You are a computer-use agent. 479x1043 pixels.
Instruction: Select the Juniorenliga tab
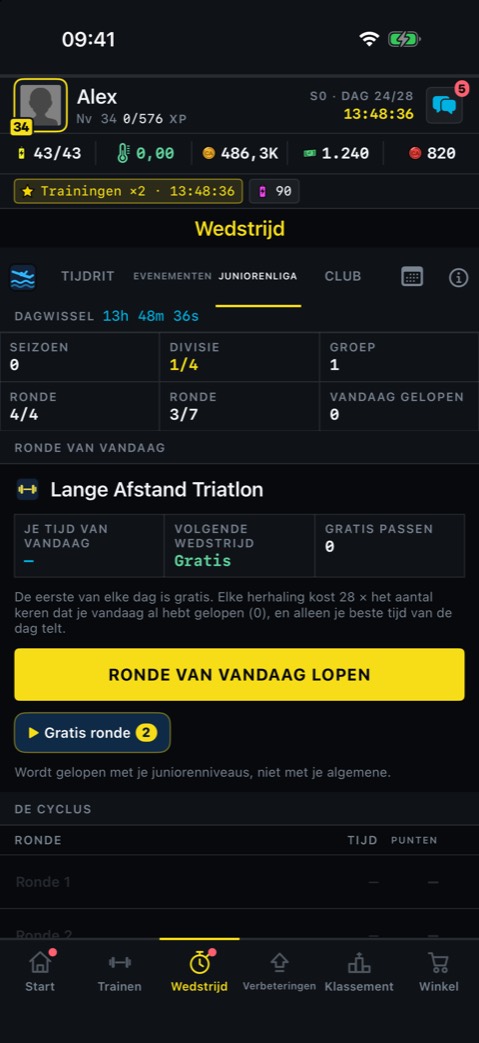pos(258,276)
